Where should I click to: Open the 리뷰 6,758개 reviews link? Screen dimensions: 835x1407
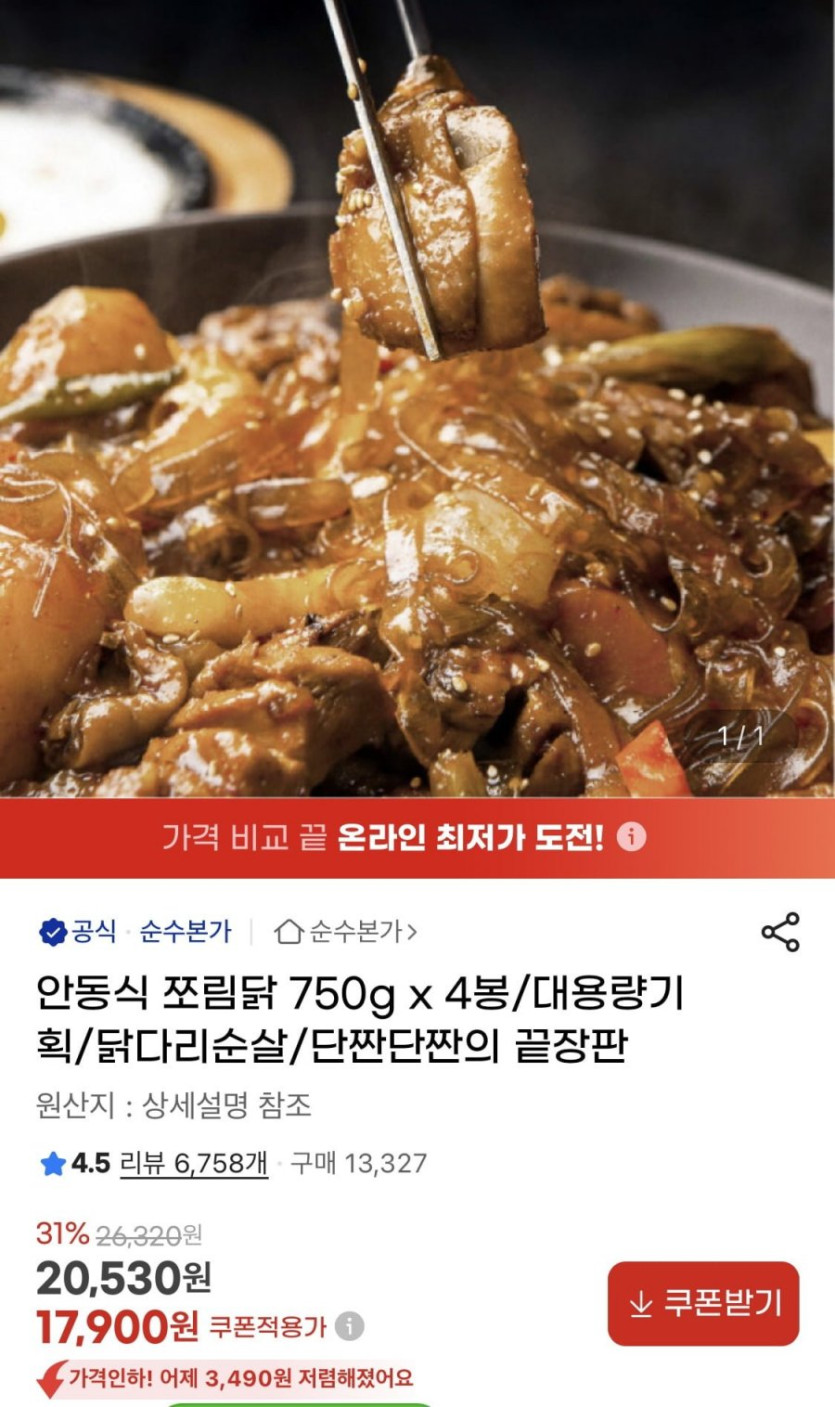[193, 1163]
